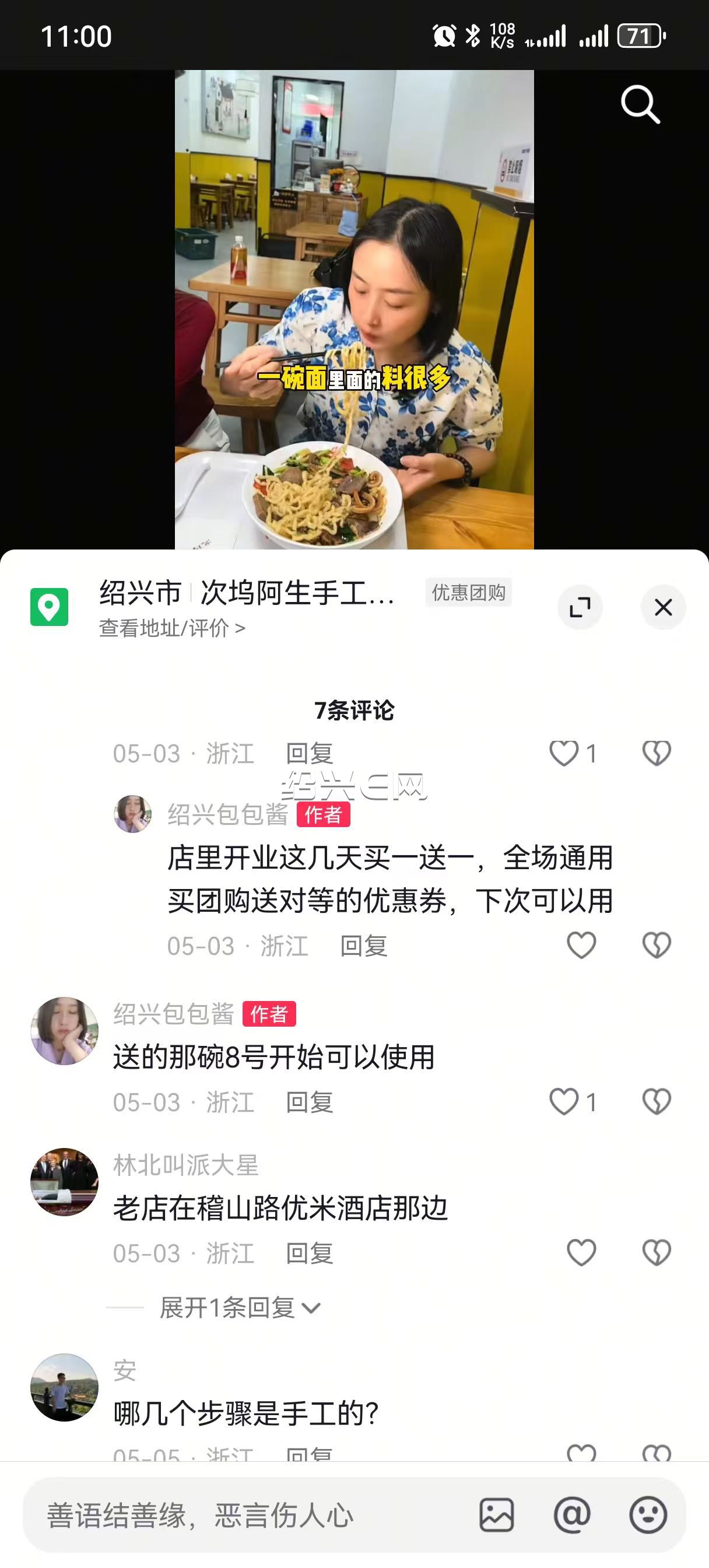Expand comments panel to full screen
The height and width of the screenshot is (1568, 709).
point(580,607)
